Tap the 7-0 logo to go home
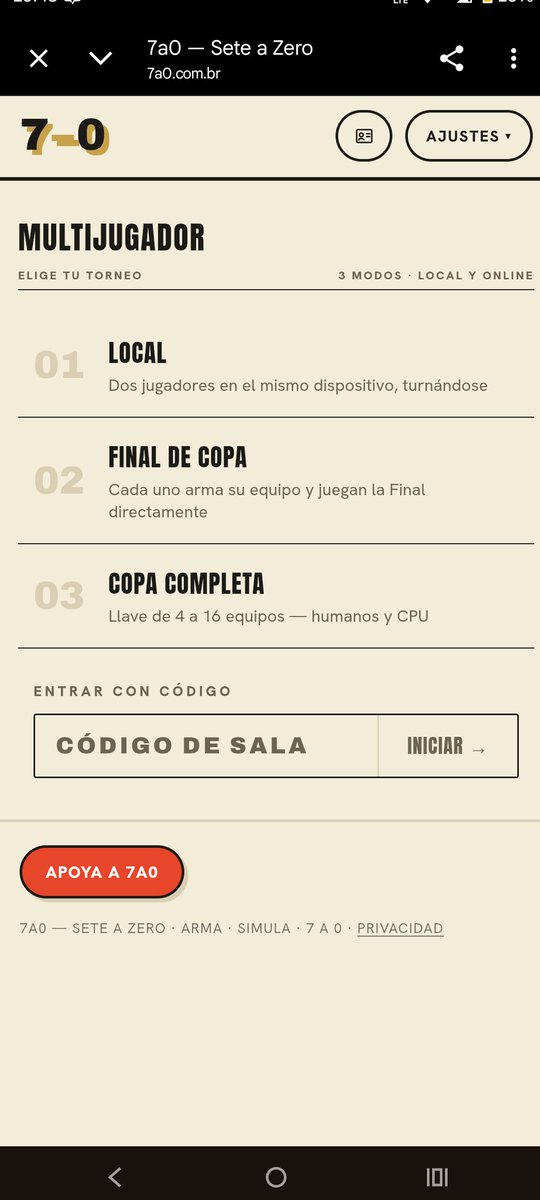This screenshot has width=540, height=1200. (x=65, y=136)
